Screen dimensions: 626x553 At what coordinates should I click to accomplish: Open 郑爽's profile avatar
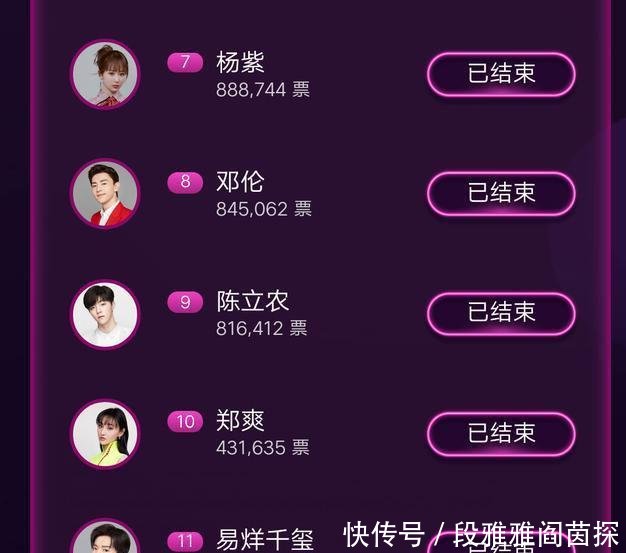pyautogui.click(x=105, y=434)
